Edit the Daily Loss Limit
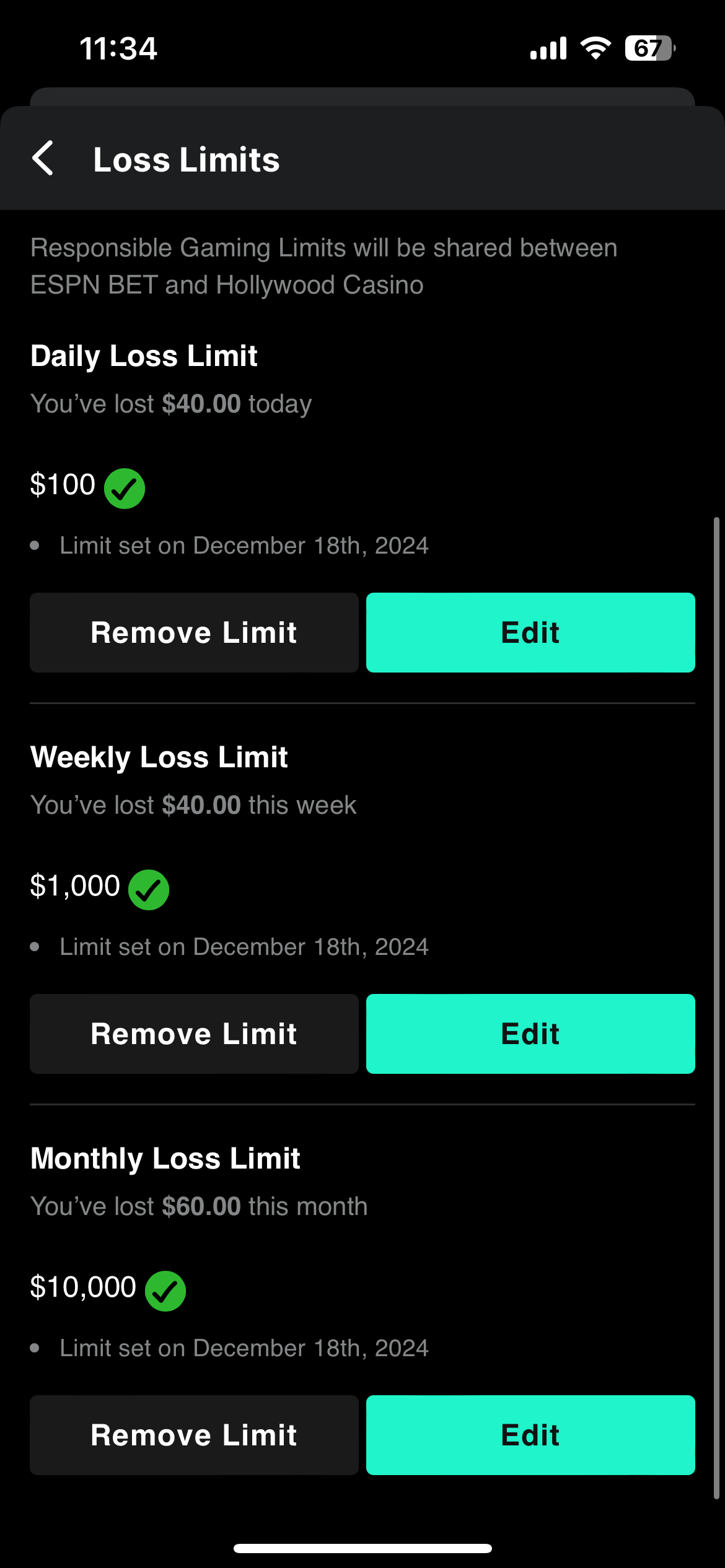This screenshot has width=725, height=1568. [x=530, y=632]
